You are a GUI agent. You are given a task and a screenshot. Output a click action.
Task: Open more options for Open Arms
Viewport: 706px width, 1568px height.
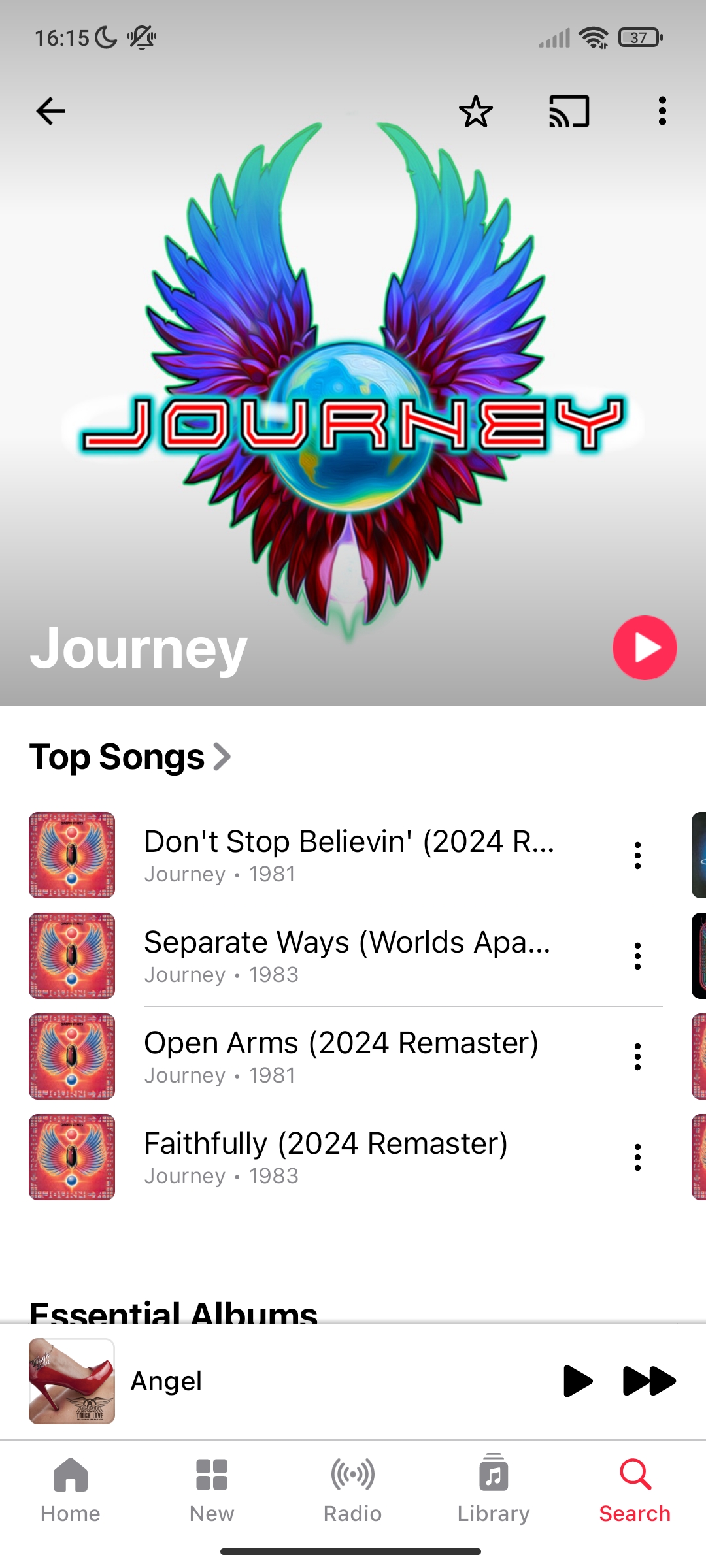637,1056
